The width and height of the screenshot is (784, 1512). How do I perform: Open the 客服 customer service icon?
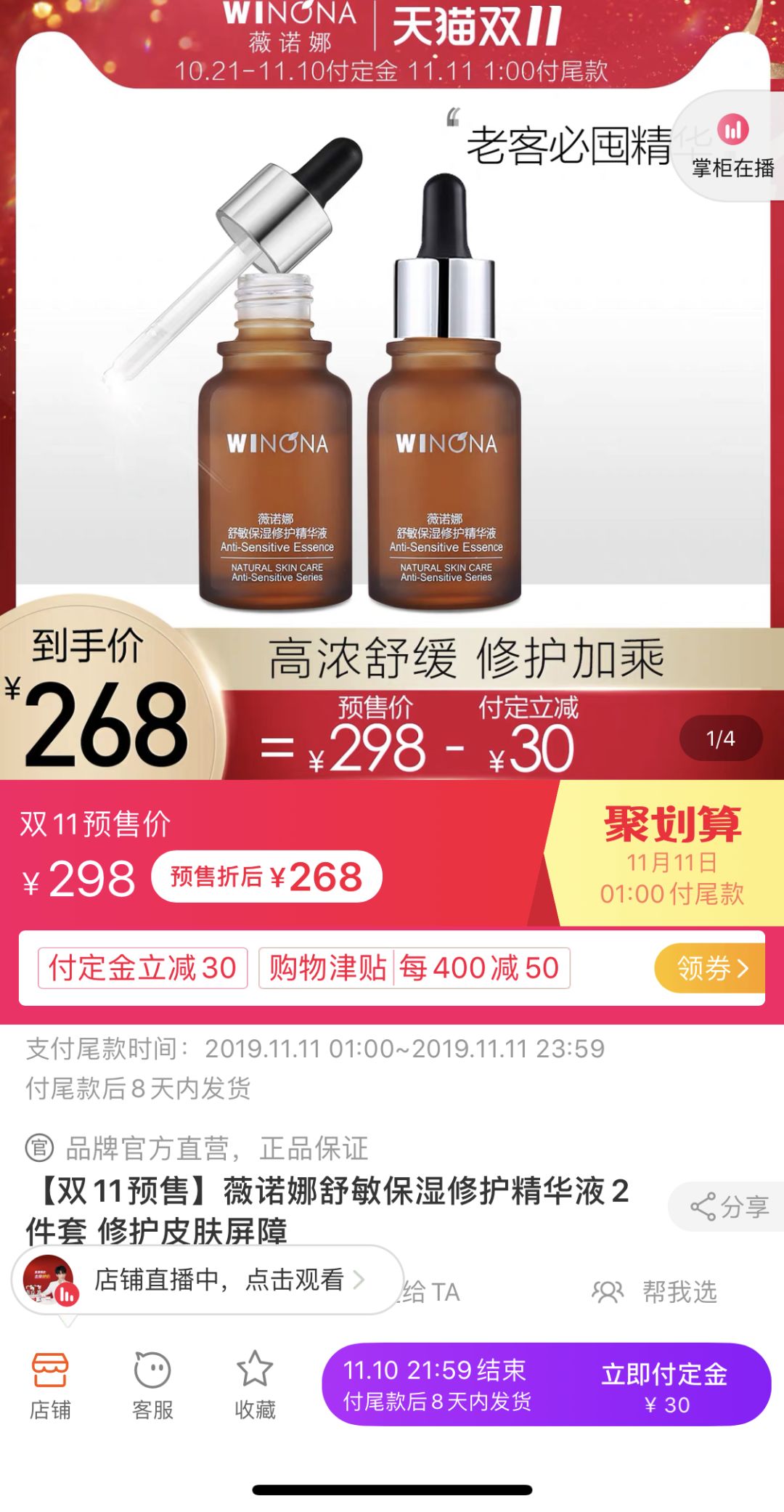pos(150,1383)
